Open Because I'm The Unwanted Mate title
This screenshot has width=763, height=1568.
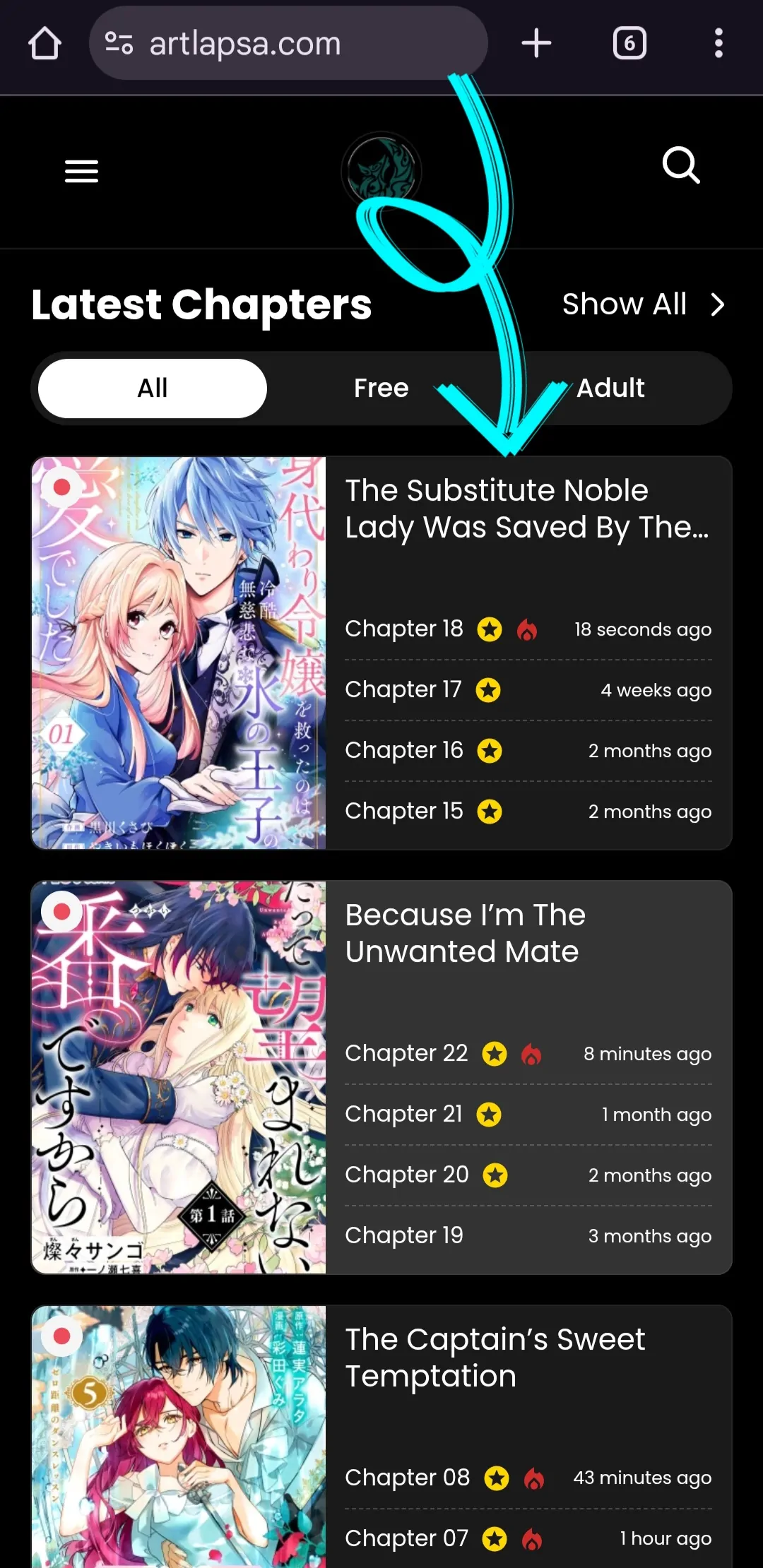click(465, 933)
